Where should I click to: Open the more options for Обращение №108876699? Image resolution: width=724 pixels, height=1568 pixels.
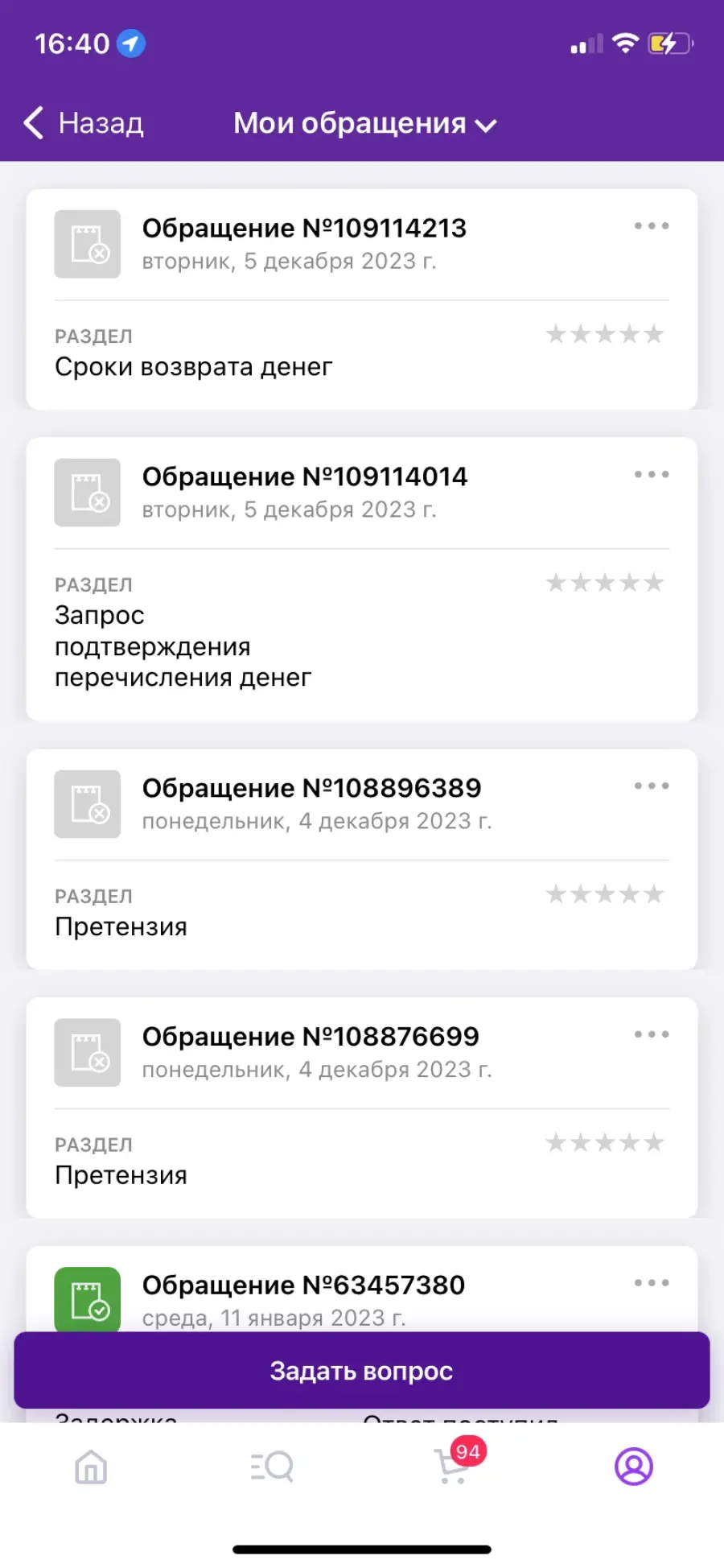[652, 1035]
